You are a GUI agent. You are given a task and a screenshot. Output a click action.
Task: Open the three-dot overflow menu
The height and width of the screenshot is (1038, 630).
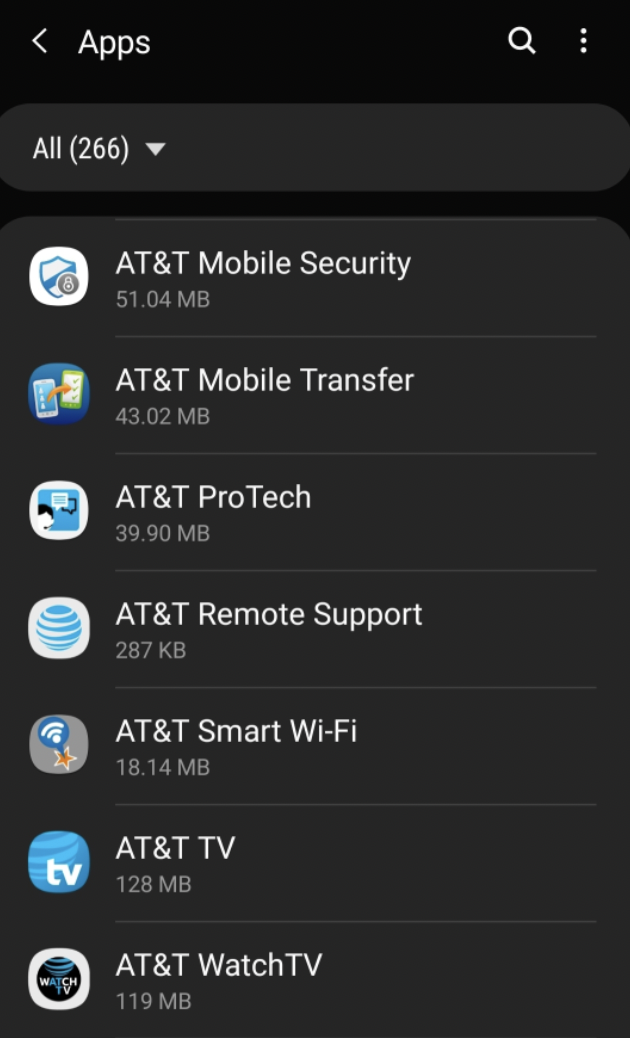(x=584, y=42)
